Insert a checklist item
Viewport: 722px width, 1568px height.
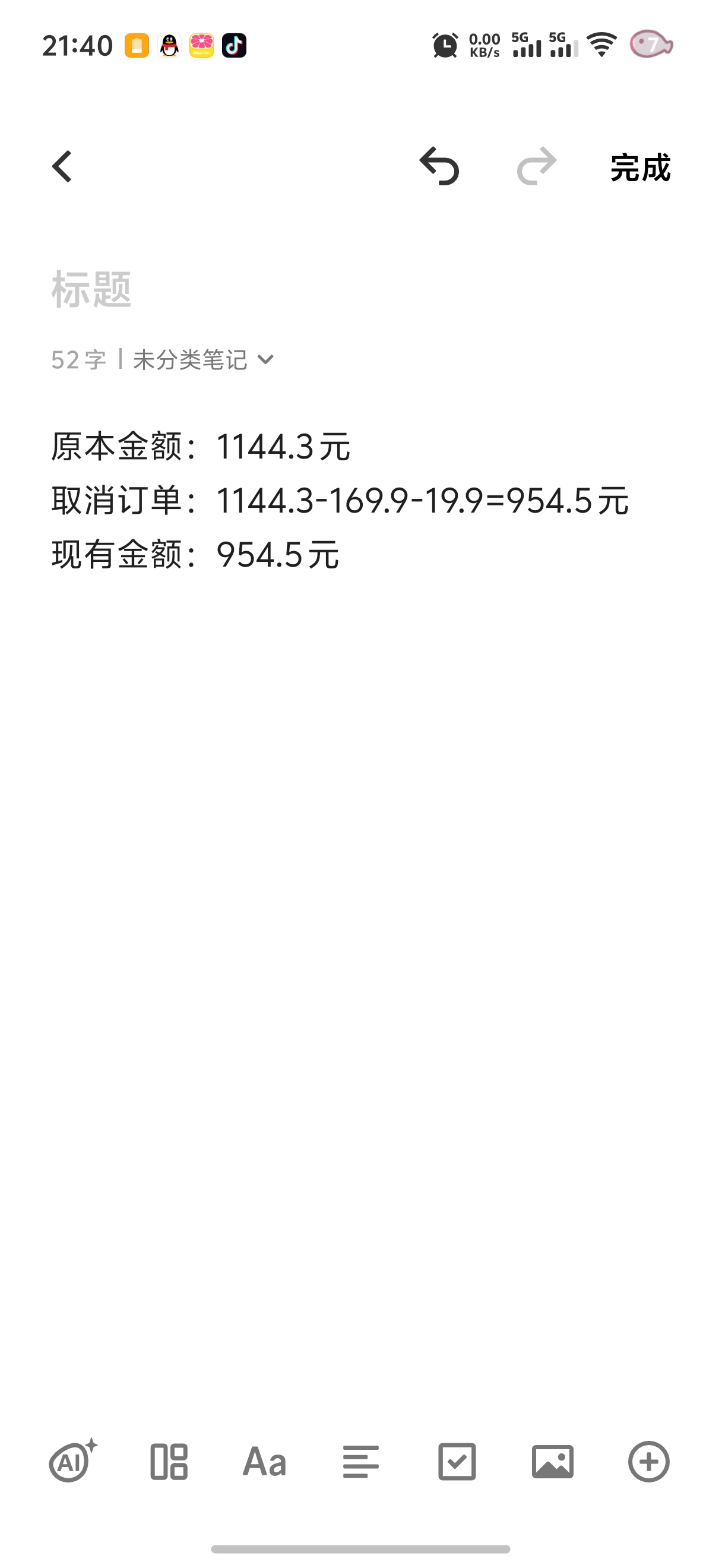[x=457, y=1462]
